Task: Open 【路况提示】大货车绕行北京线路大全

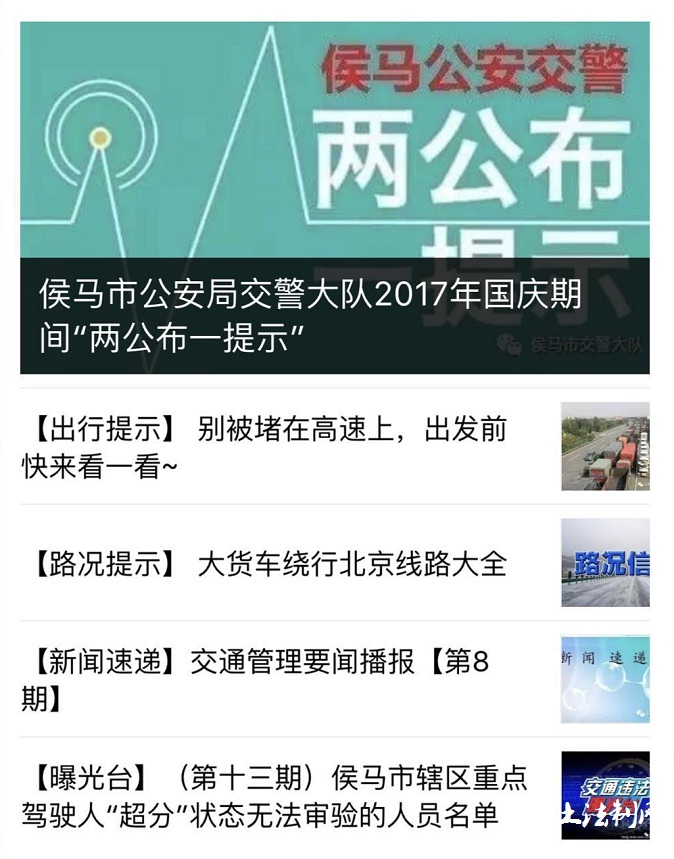Action: click(265, 563)
